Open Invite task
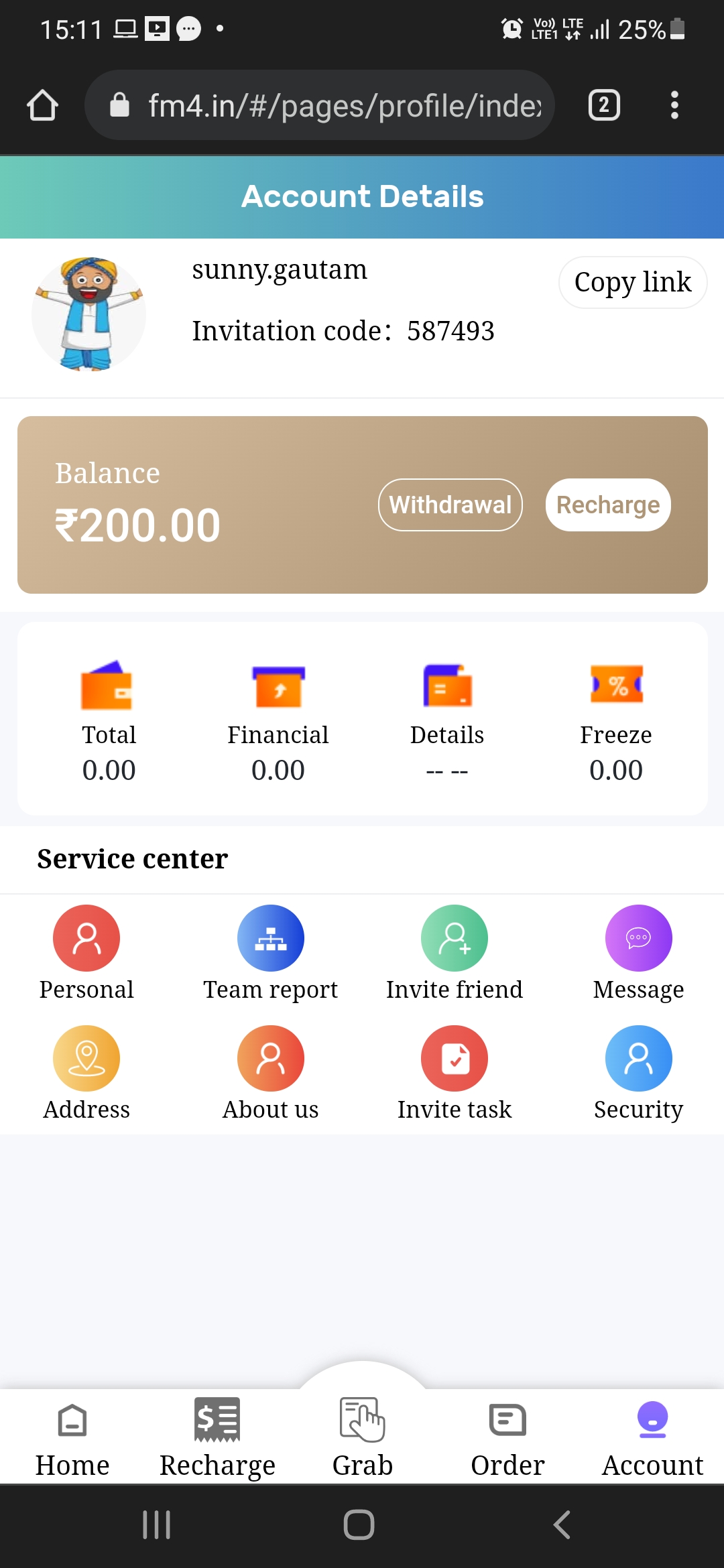The width and height of the screenshot is (724, 1568). coord(455,1073)
